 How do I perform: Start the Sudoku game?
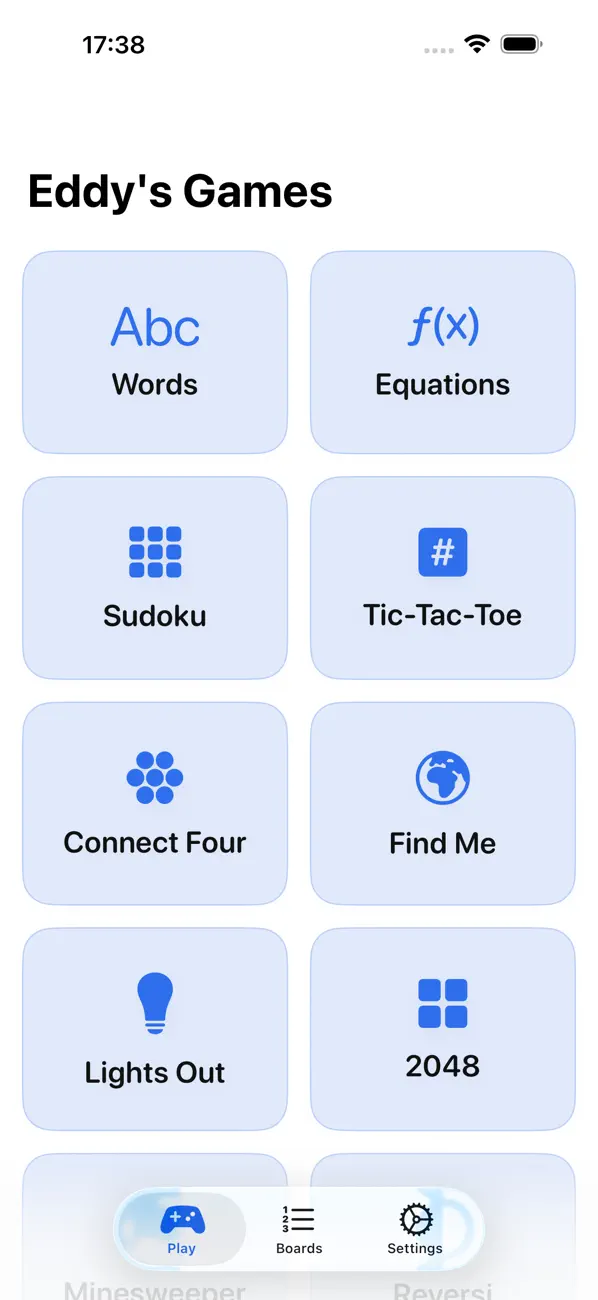tap(155, 578)
